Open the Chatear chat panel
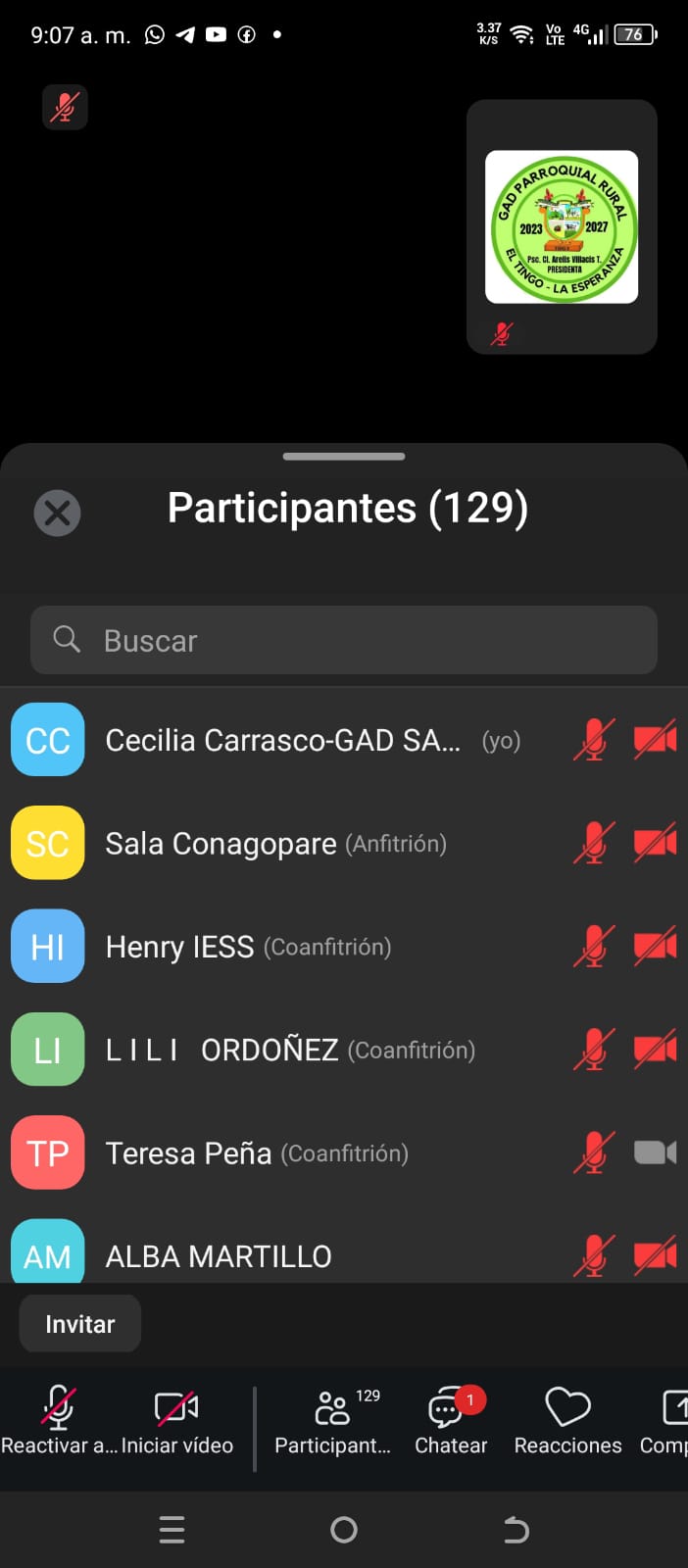Image resolution: width=688 pixels, height=1568 pixels. [x=451, y=1420]
